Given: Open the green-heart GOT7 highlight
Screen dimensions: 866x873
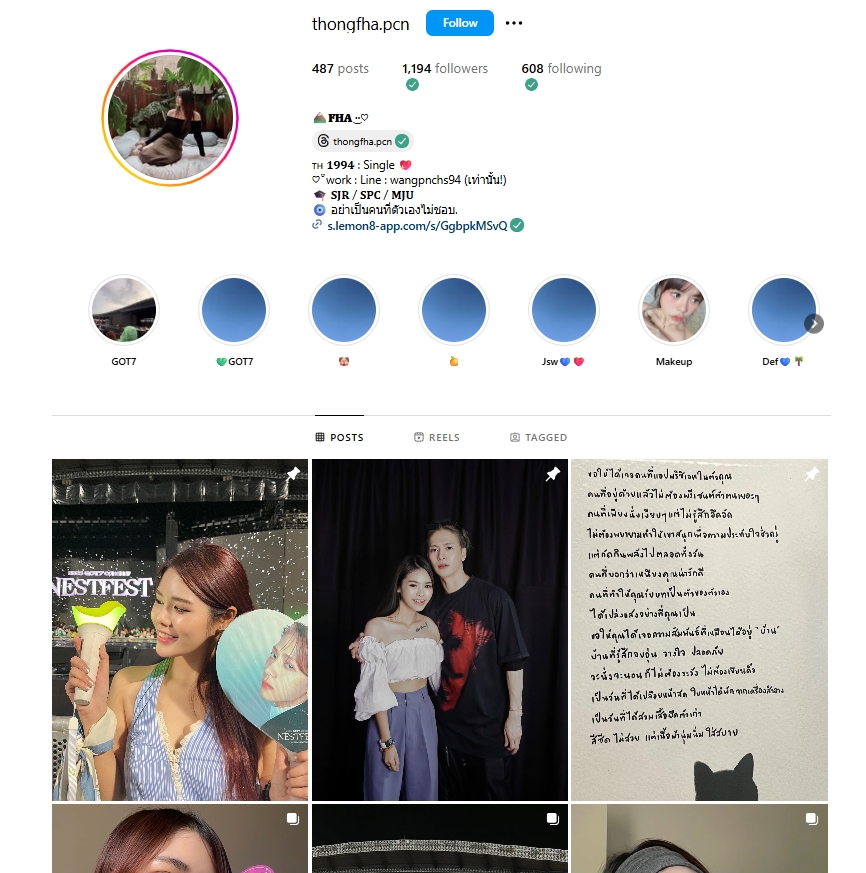Looking at the screenshot, I should pyautogui.click(x=234, y=311).
